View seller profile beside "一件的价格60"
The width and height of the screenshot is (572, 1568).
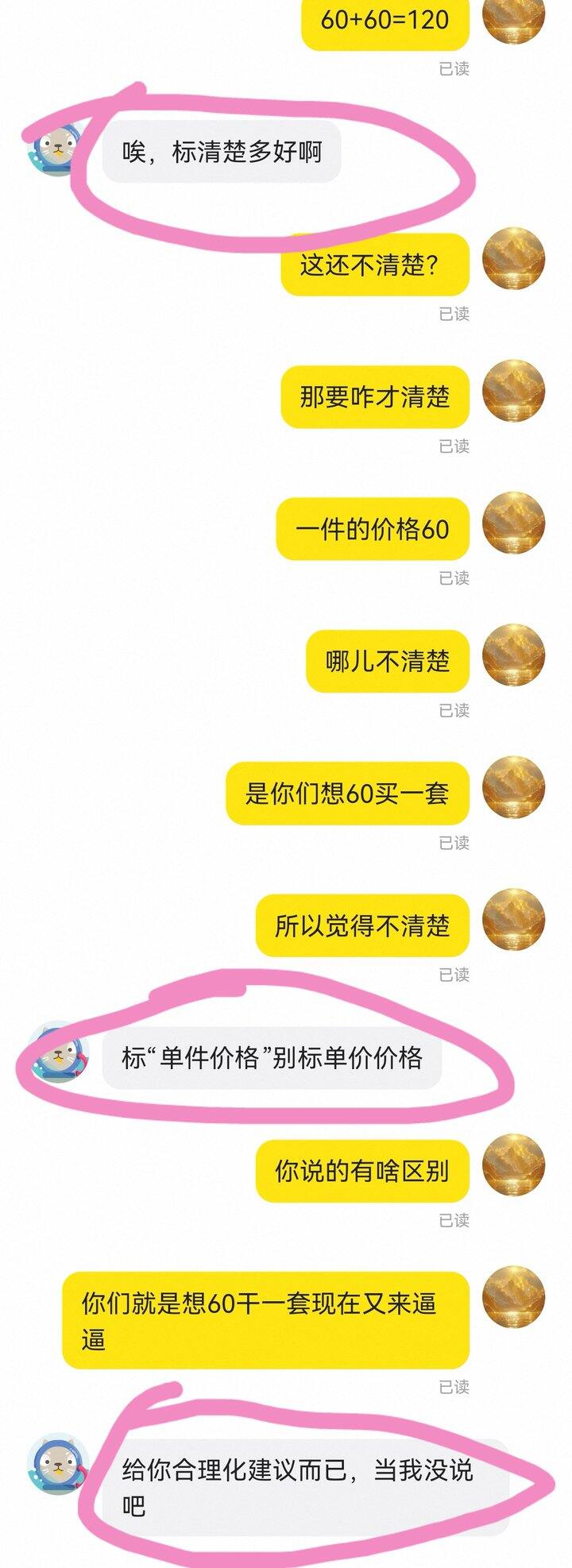click(x=514, y=523)
